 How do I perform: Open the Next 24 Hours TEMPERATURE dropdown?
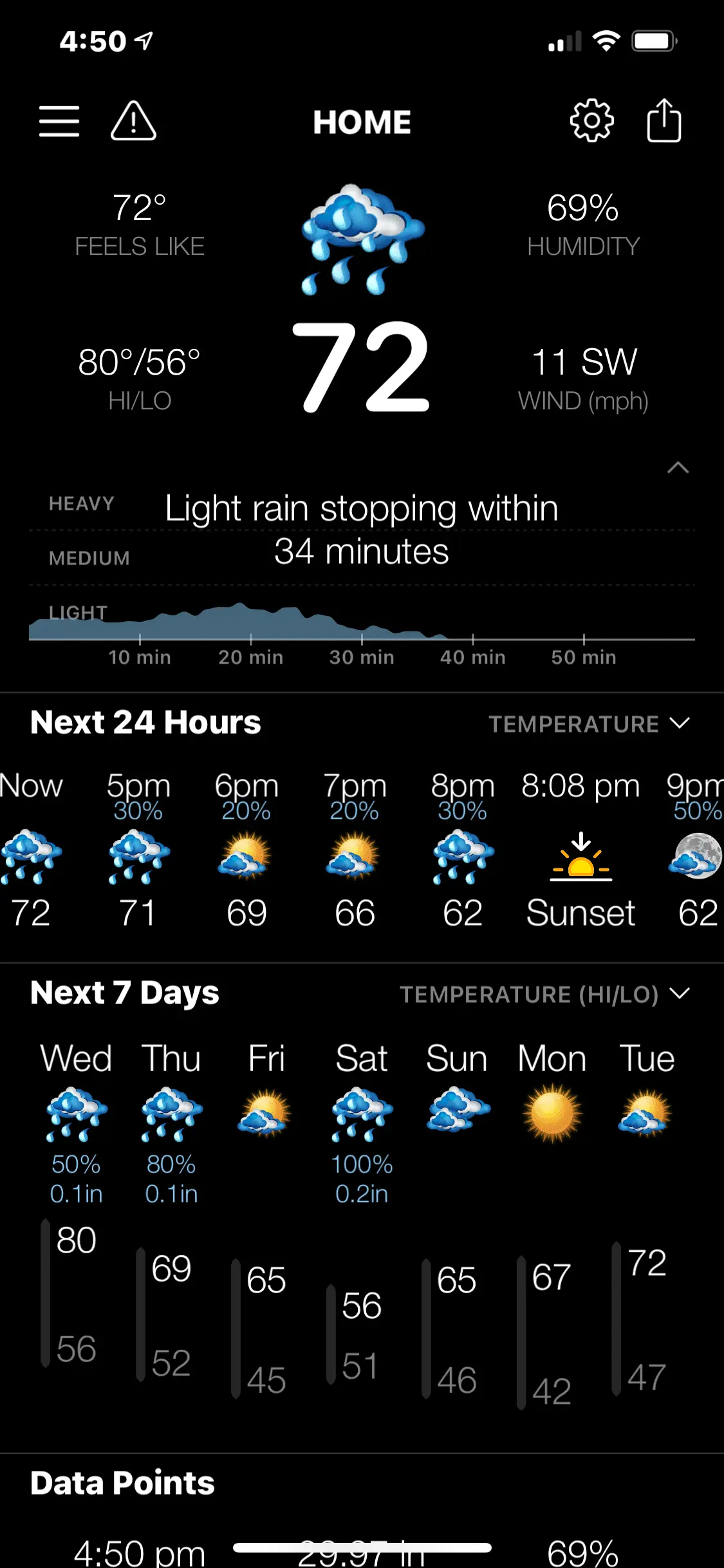click(589, 723)
